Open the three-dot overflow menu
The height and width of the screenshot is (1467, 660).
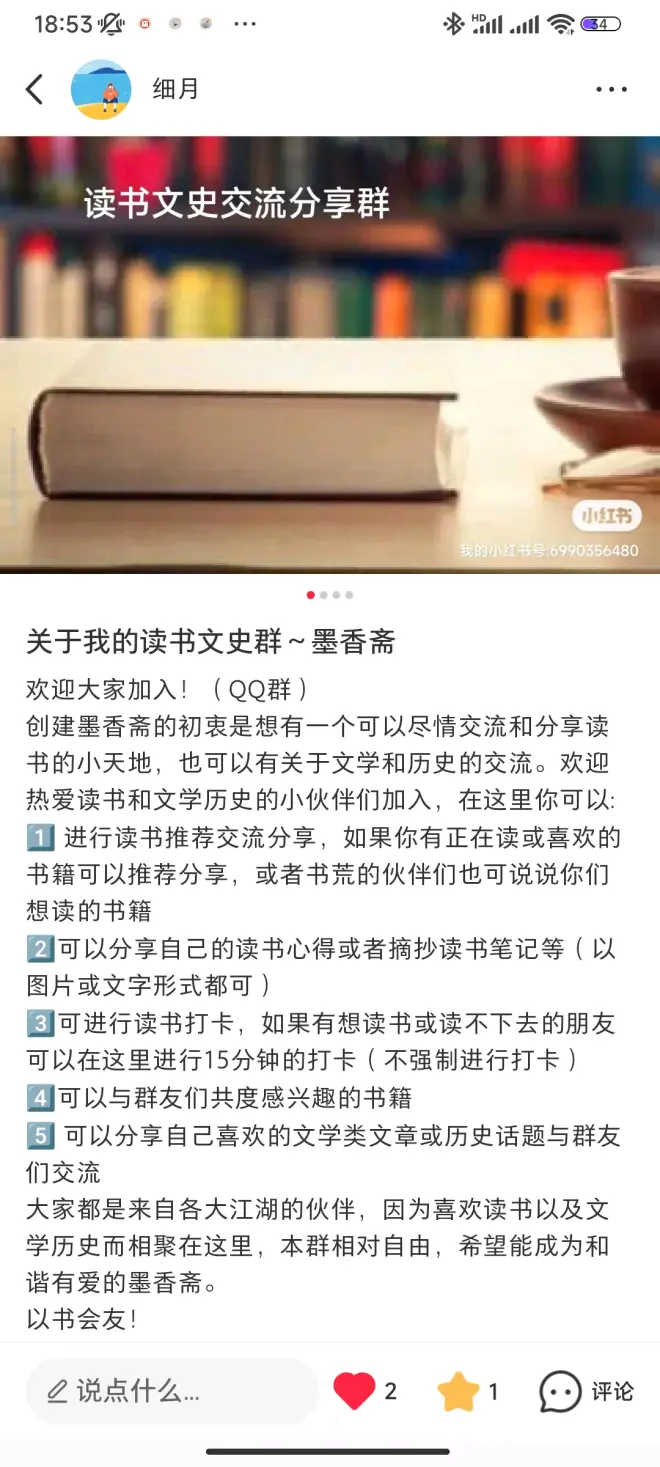coord(611,89)
